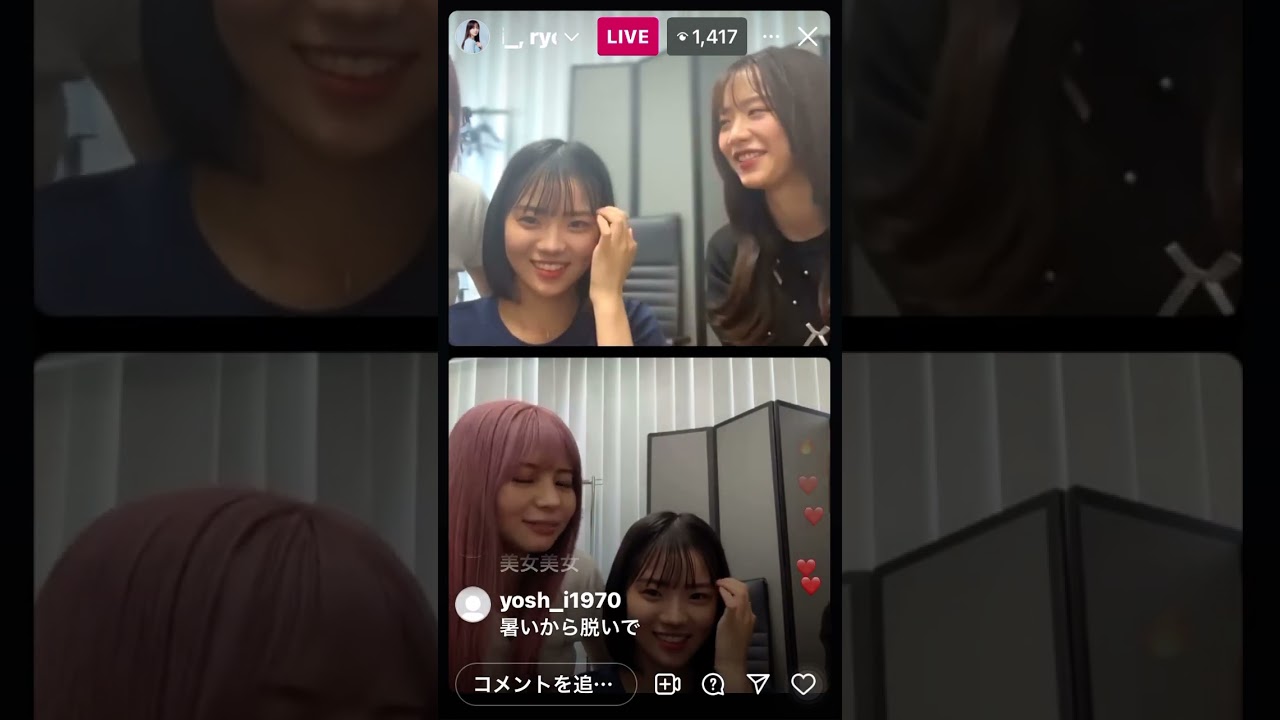Close the live stream view

(807, 37)
